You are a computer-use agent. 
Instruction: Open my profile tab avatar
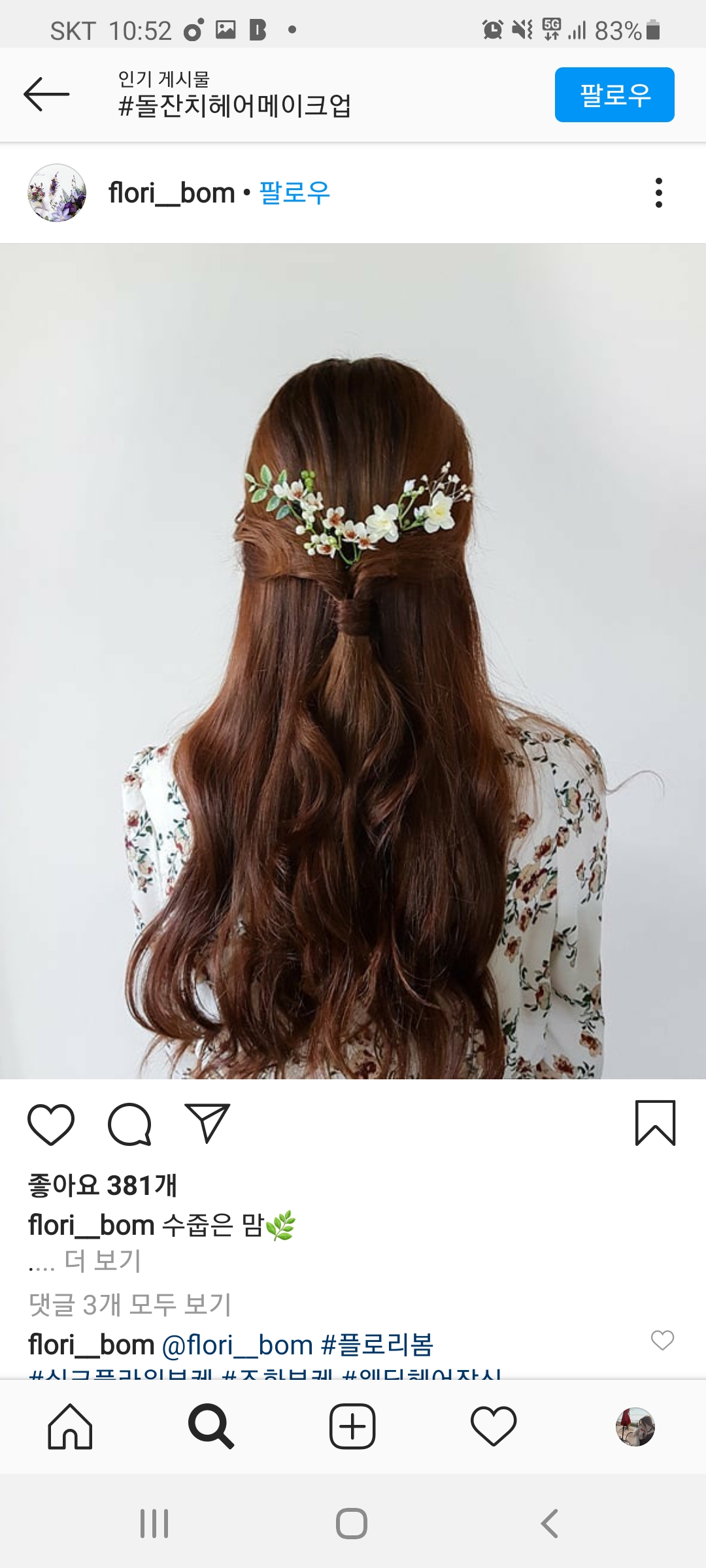click(x=635, y=1427)
